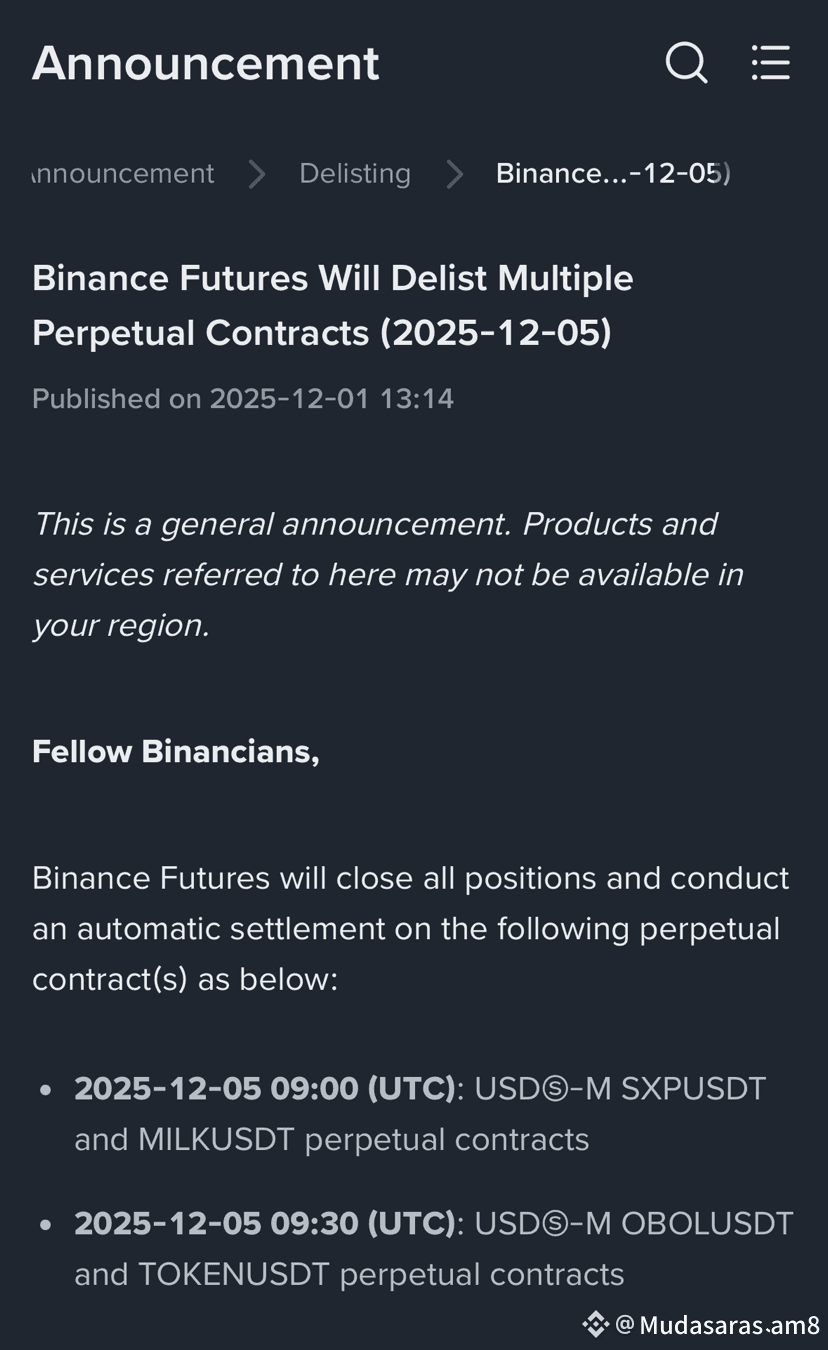
Task: Click the magnifying glass to search announcements
Action: click(x=686, y=63)
